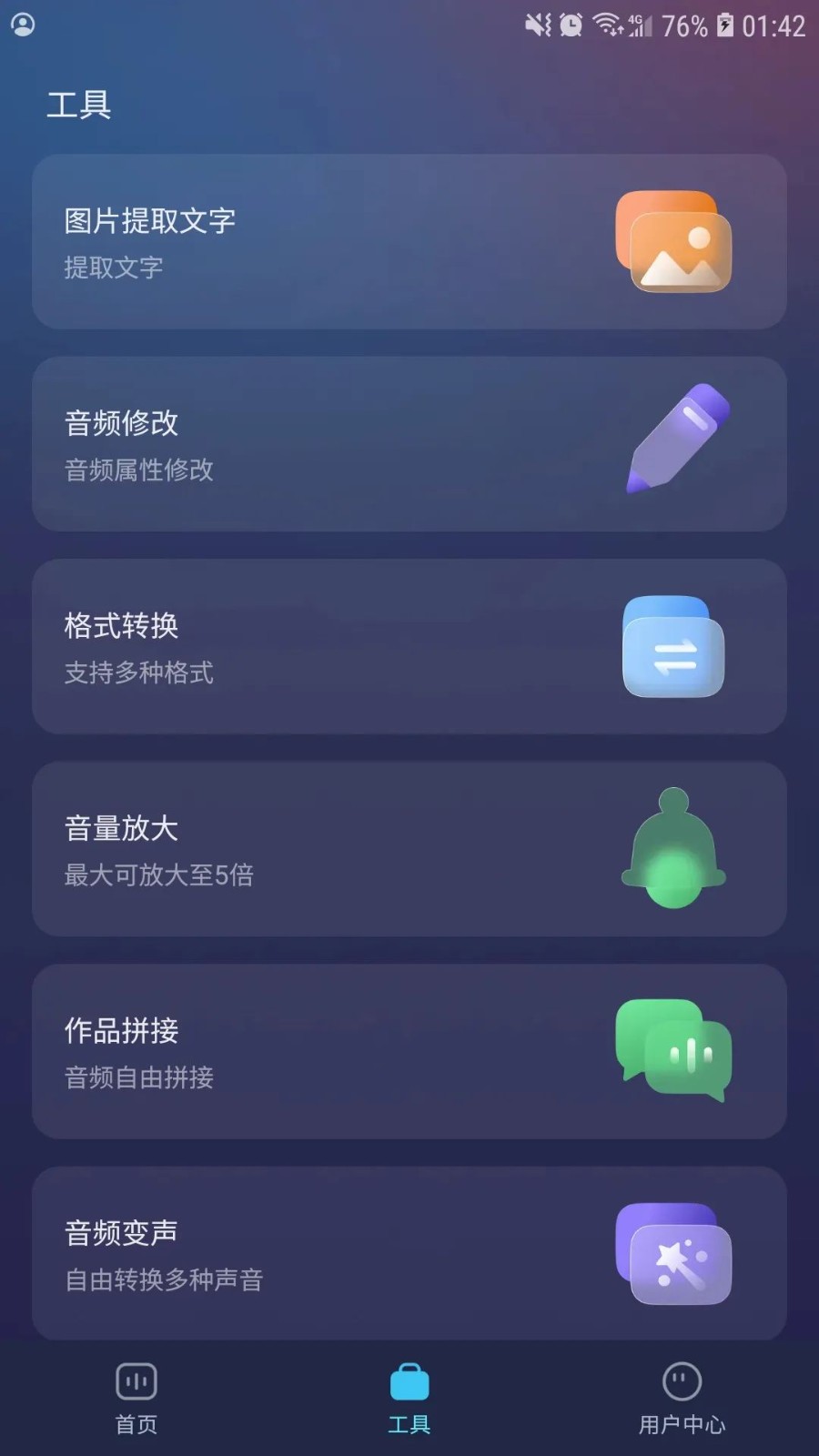Open the 音频变声 tool card
The height and width of the screenshot is (1456, 819).
409,1254
